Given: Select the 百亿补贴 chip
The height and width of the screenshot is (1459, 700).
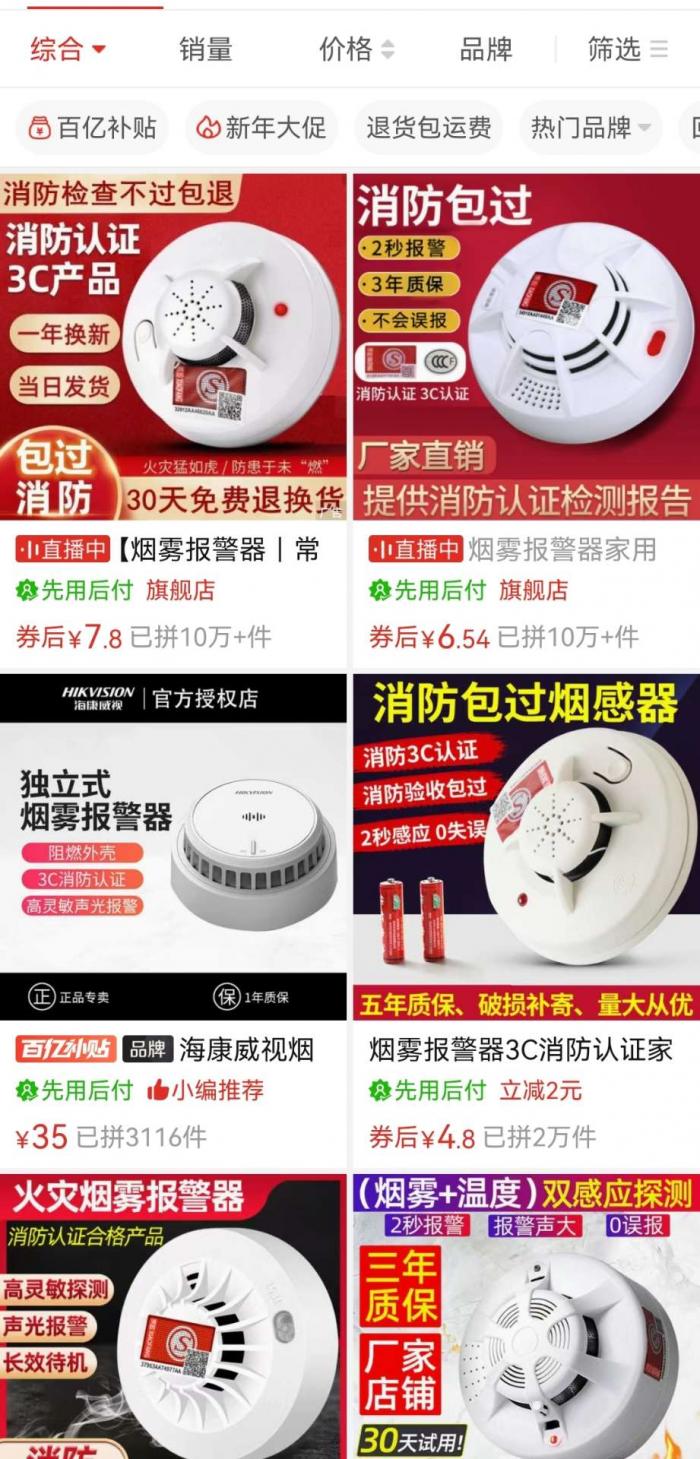Looking at the screenshot, I should coord(92,128).
